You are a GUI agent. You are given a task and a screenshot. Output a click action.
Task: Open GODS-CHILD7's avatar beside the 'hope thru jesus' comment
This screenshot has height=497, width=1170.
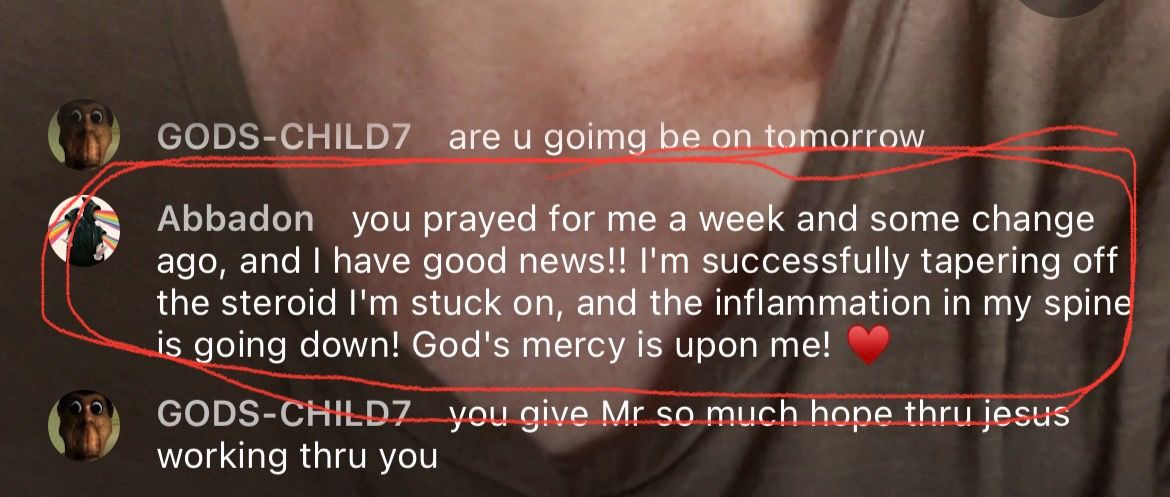tap(84, 425)
